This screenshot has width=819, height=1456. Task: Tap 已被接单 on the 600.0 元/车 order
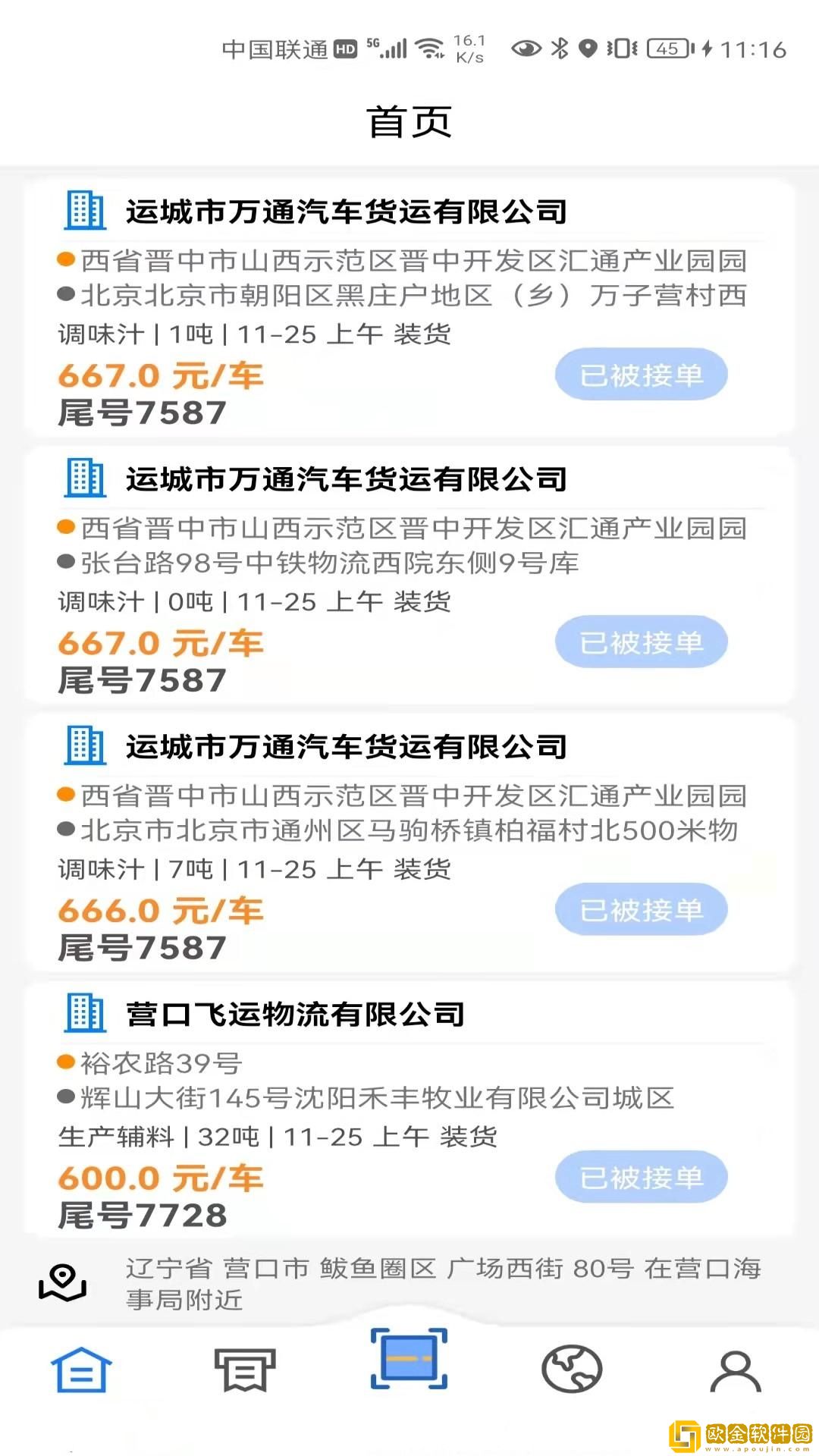(641, 1178)
